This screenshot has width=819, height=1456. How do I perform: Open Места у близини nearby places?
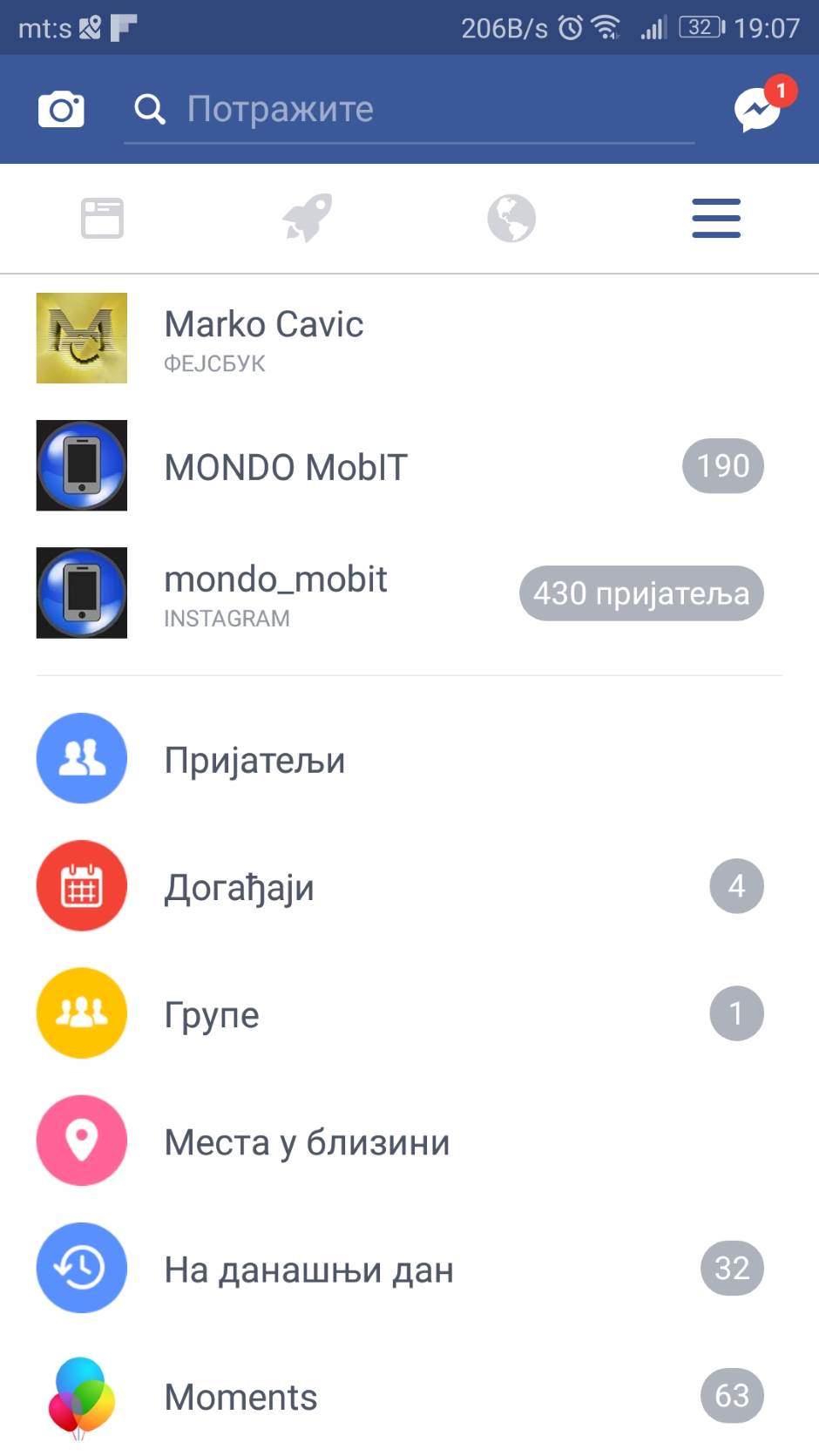click(307, 1141)
